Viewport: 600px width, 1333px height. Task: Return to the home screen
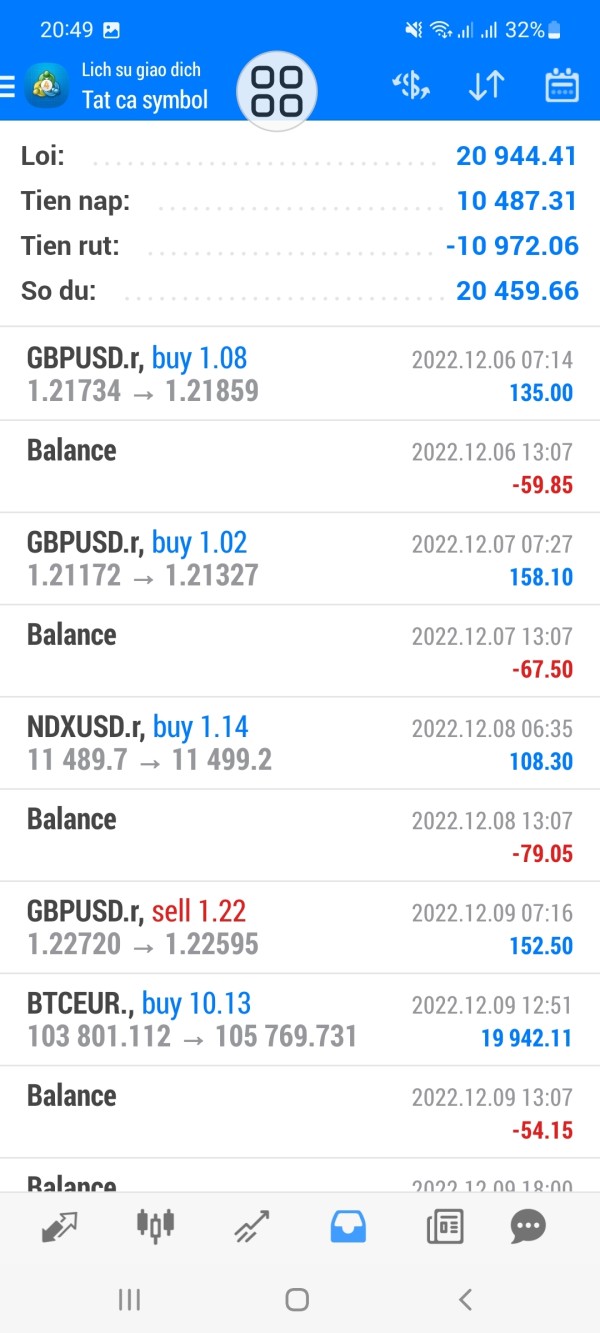click(x=297, y=1299)
